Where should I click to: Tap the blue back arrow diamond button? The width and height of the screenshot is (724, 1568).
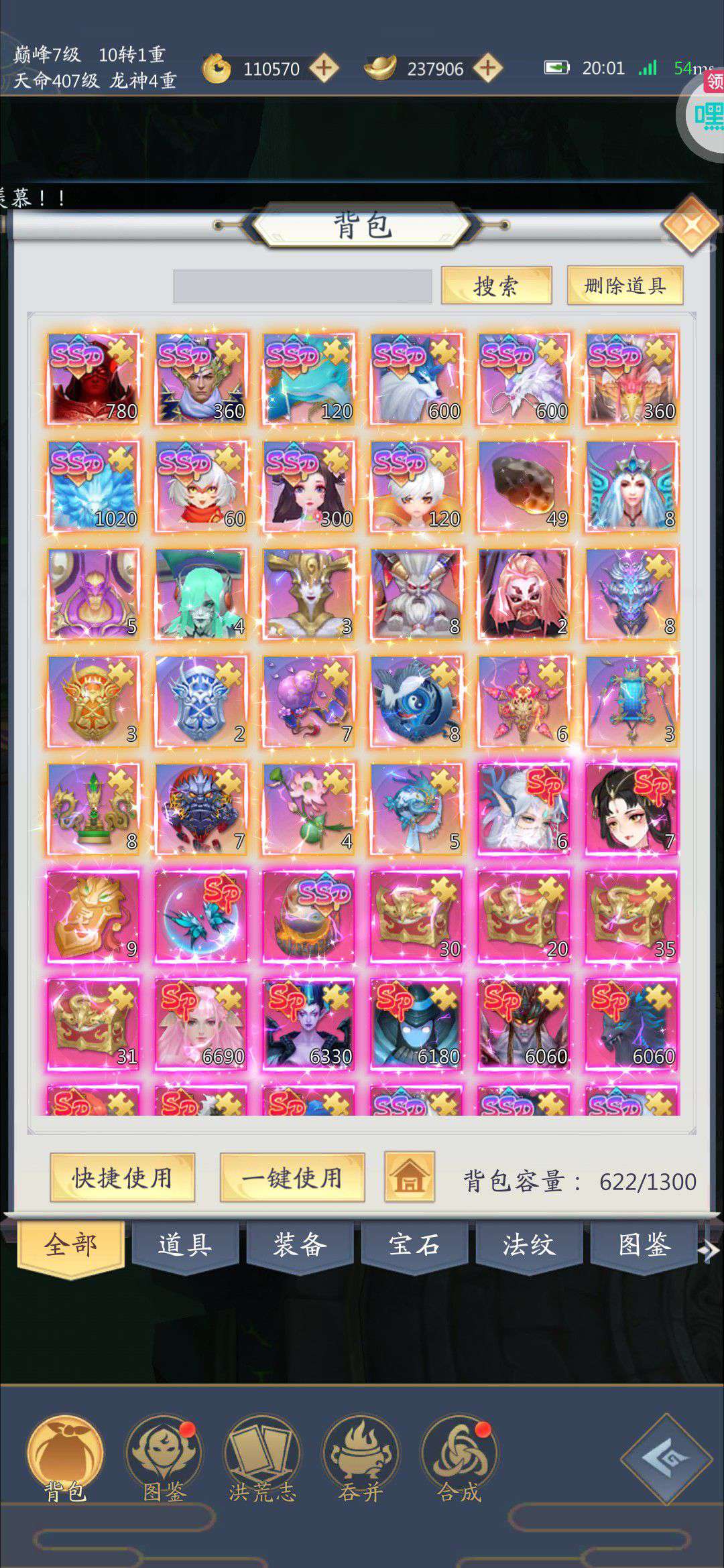click(666, 1459)
